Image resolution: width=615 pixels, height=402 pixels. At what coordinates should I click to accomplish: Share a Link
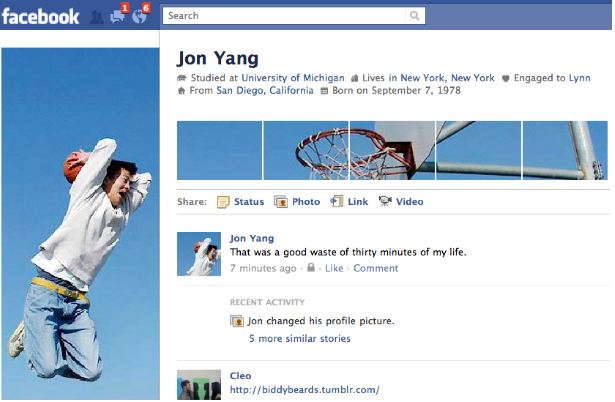(x=349, y=202)
